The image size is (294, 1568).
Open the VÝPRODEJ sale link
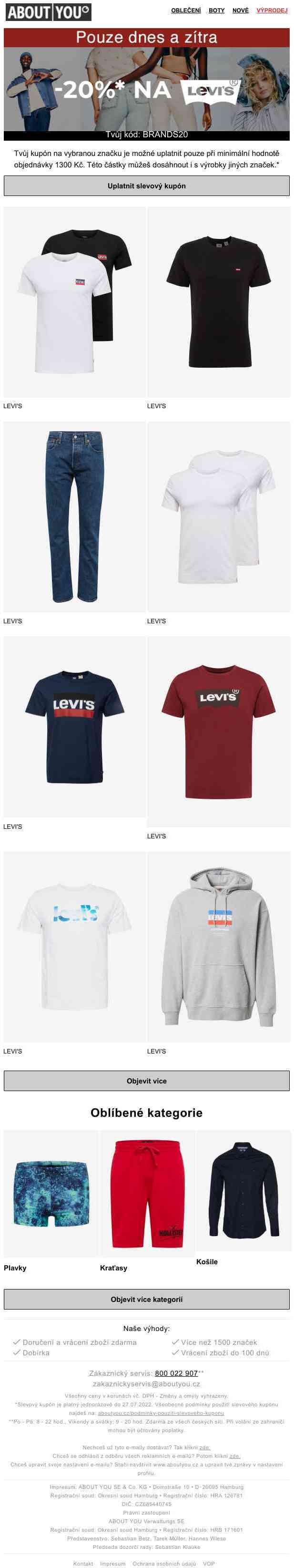point(272,10)
